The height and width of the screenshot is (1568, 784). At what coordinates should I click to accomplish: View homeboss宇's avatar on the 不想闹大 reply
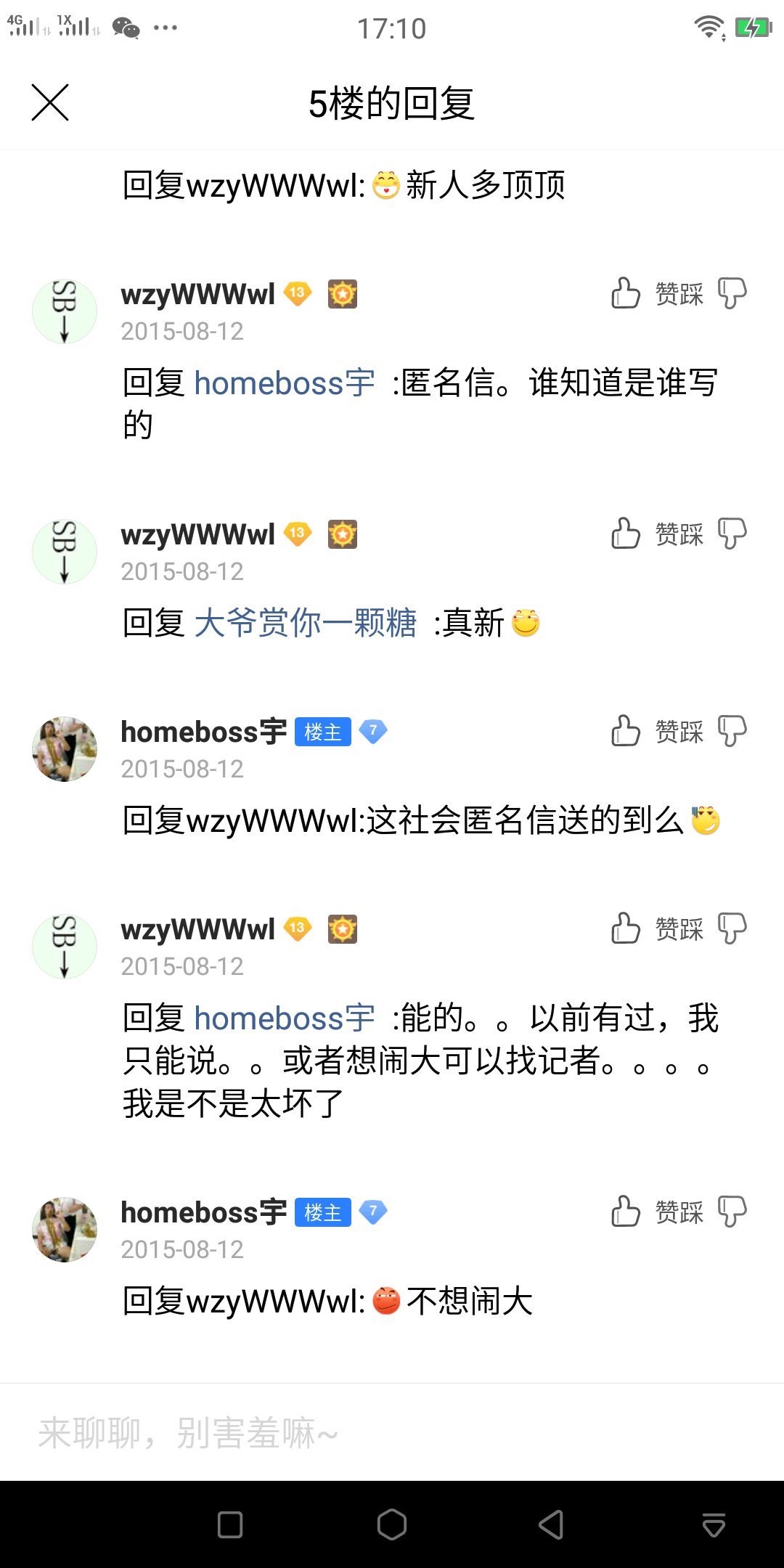[x=65, y=1230]
